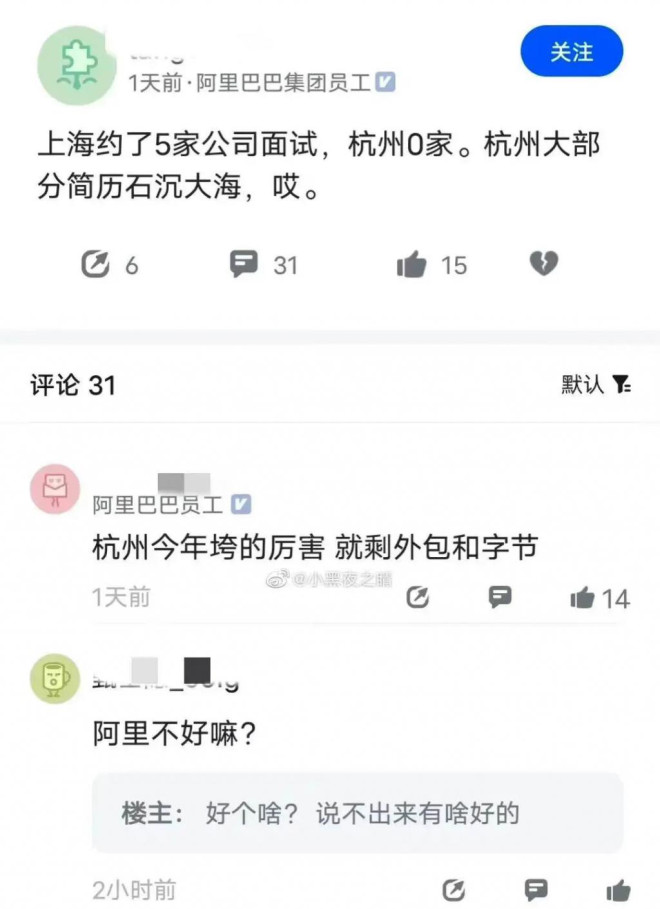
Task: Like the 阿里不好嘛 comment
Action: coord(619,890)
